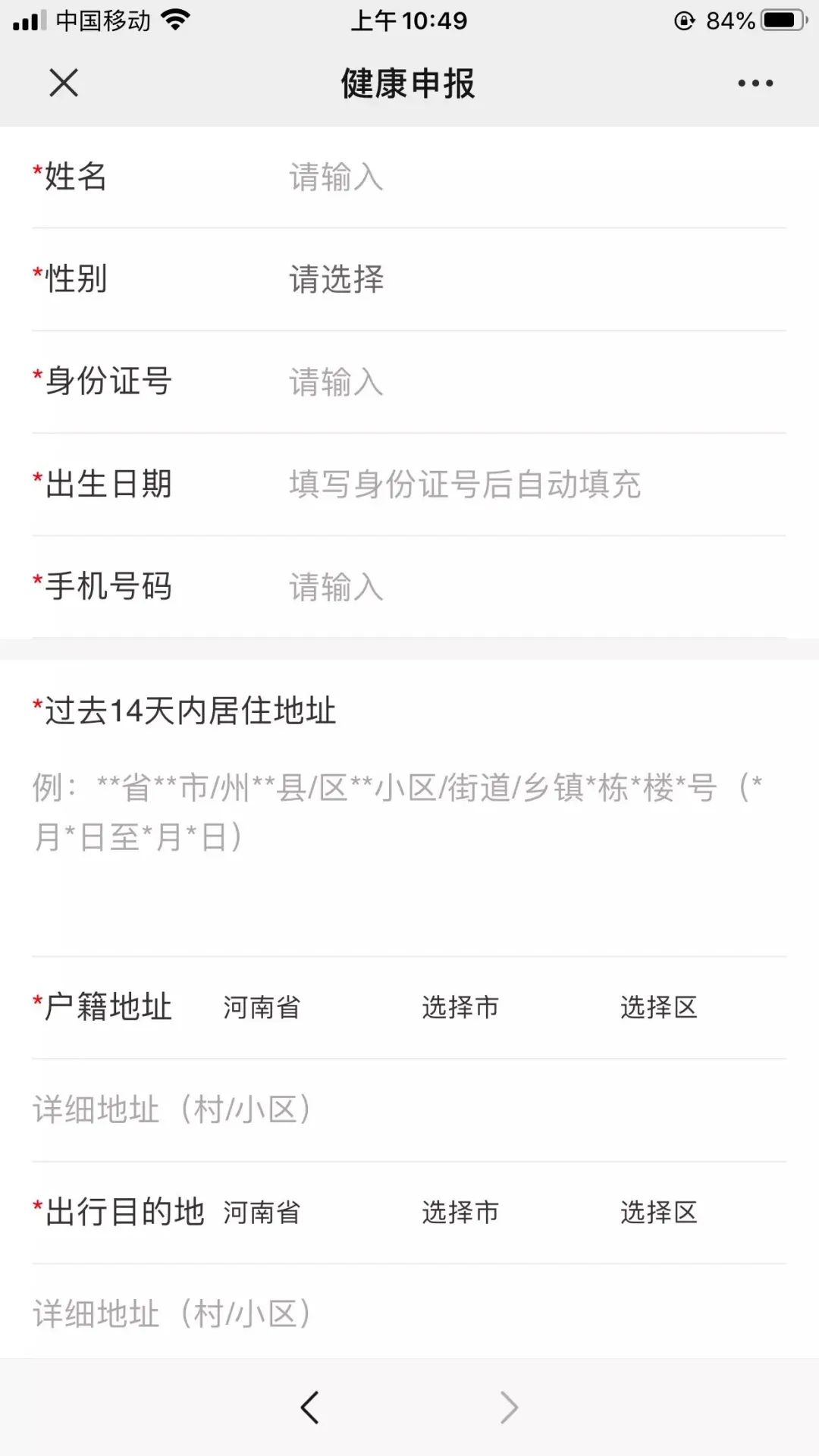The width and height of the screenshot is (819, 1456).
Task: Close the 健康申报 page
Action: [x=64, y=83]
